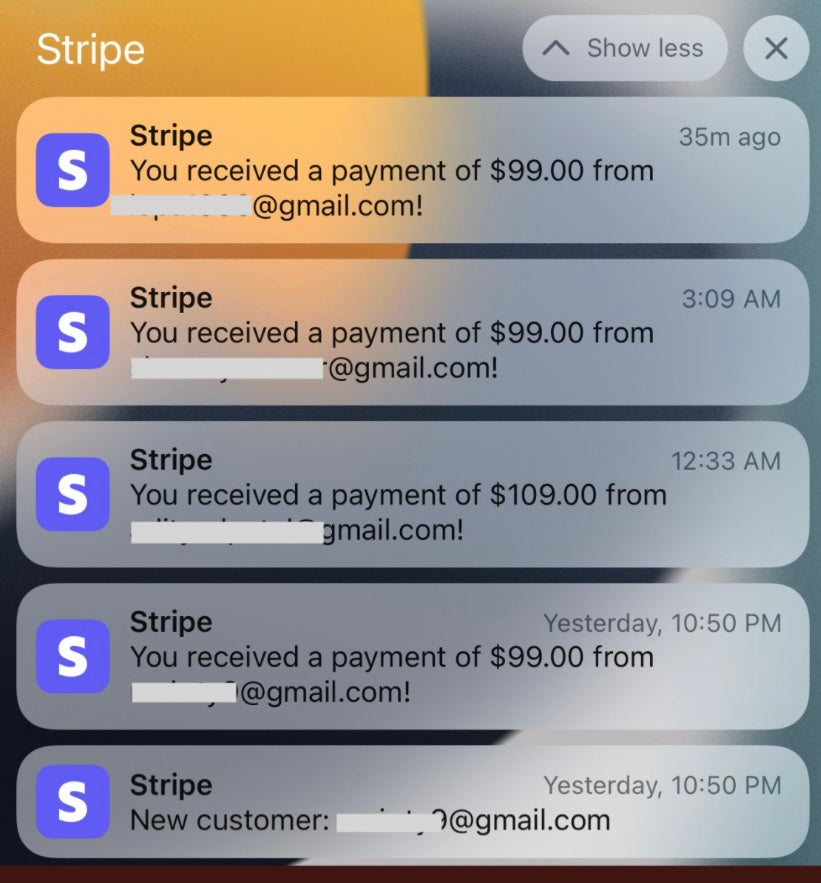
Task: Open the 3:09 AM payment notification
Action: coord(412,333)
